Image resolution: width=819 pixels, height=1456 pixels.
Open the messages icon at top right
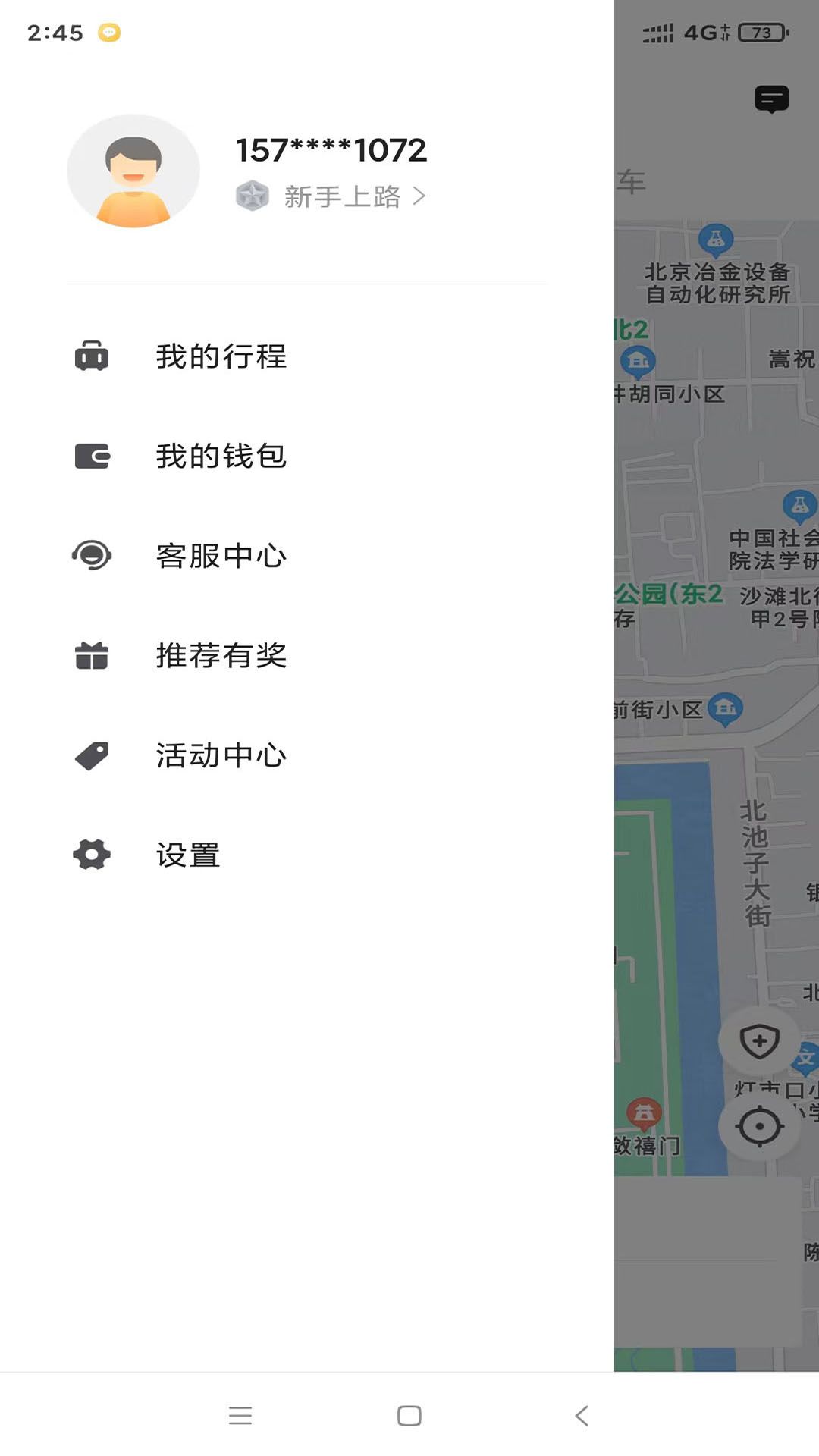(x=771, y=99)
